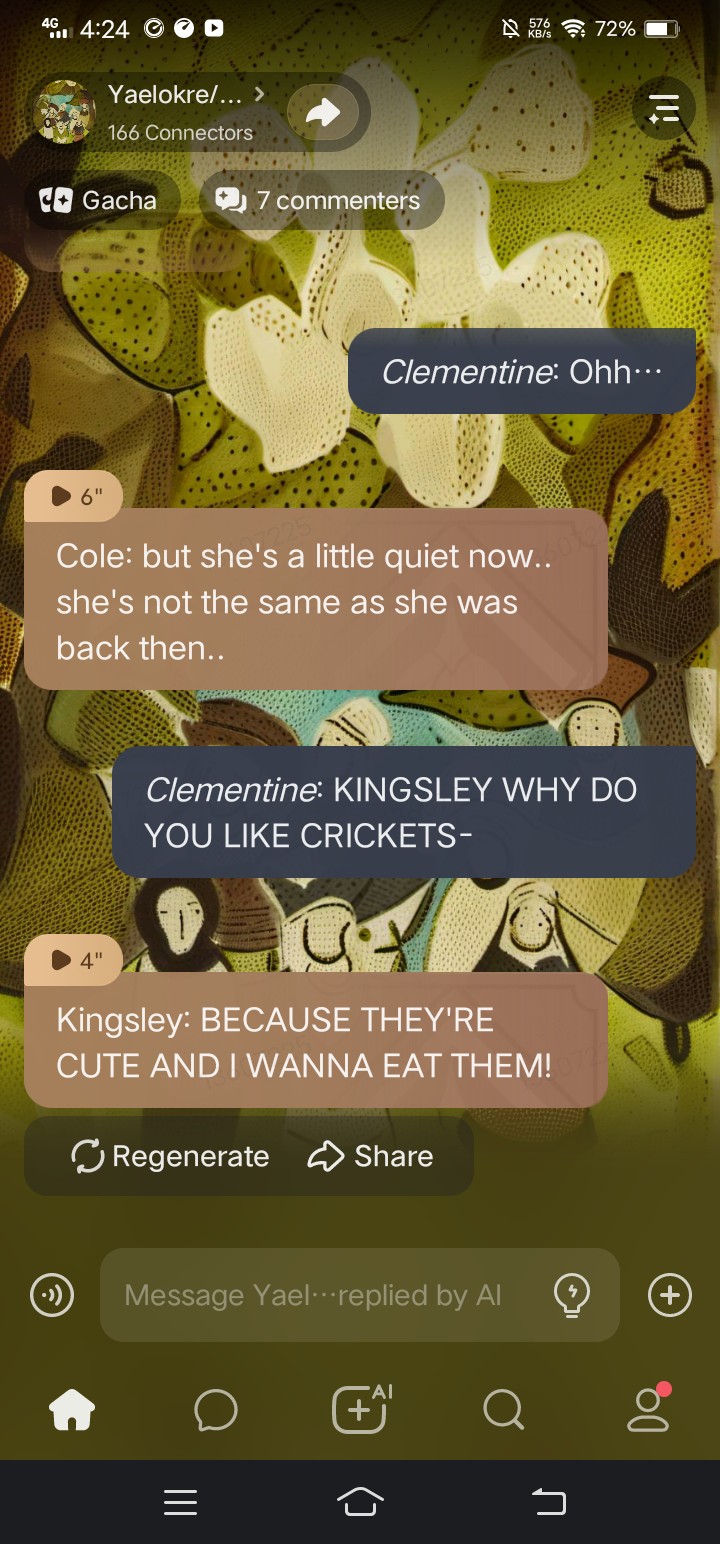Viewport: 720px width, 1544px height.
Task: Share the Kingsley reply
Action: point(370,1157)
